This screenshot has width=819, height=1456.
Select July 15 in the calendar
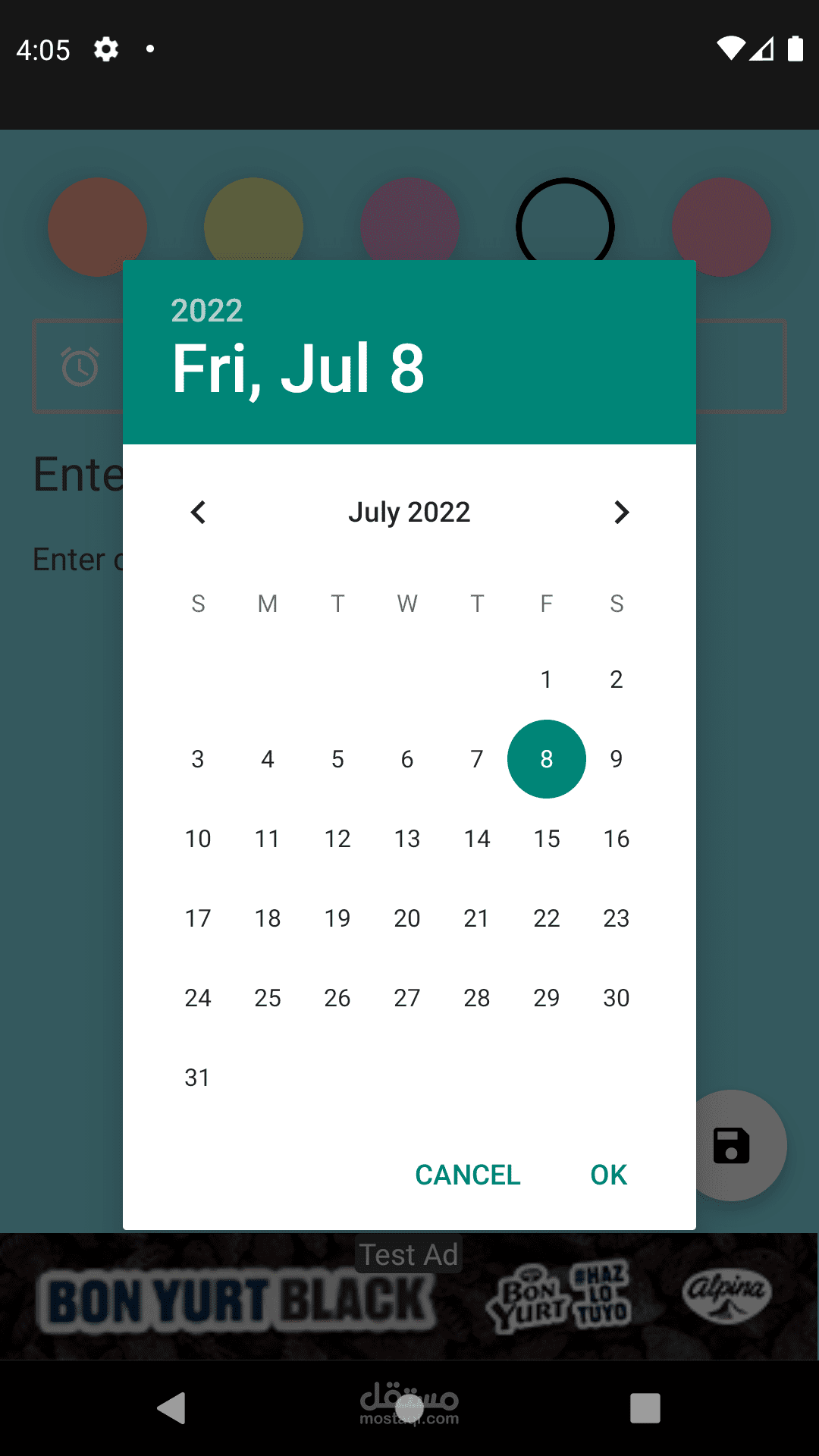click(x=546, y=839)
